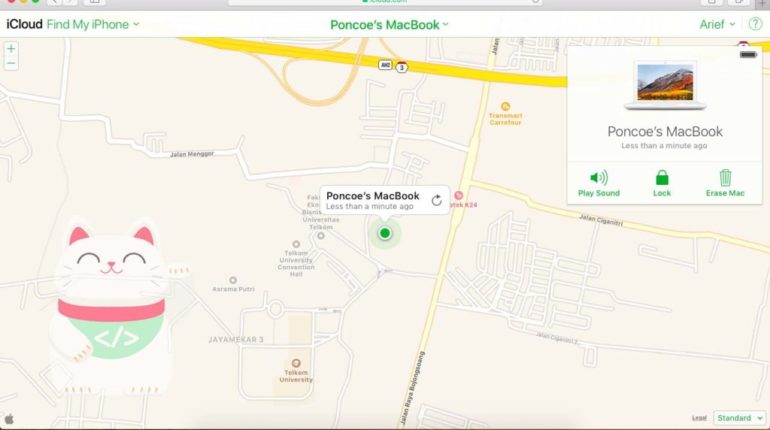Zoom out of the map
Viewport: 770px width, 430px height.
pos(11,63)
